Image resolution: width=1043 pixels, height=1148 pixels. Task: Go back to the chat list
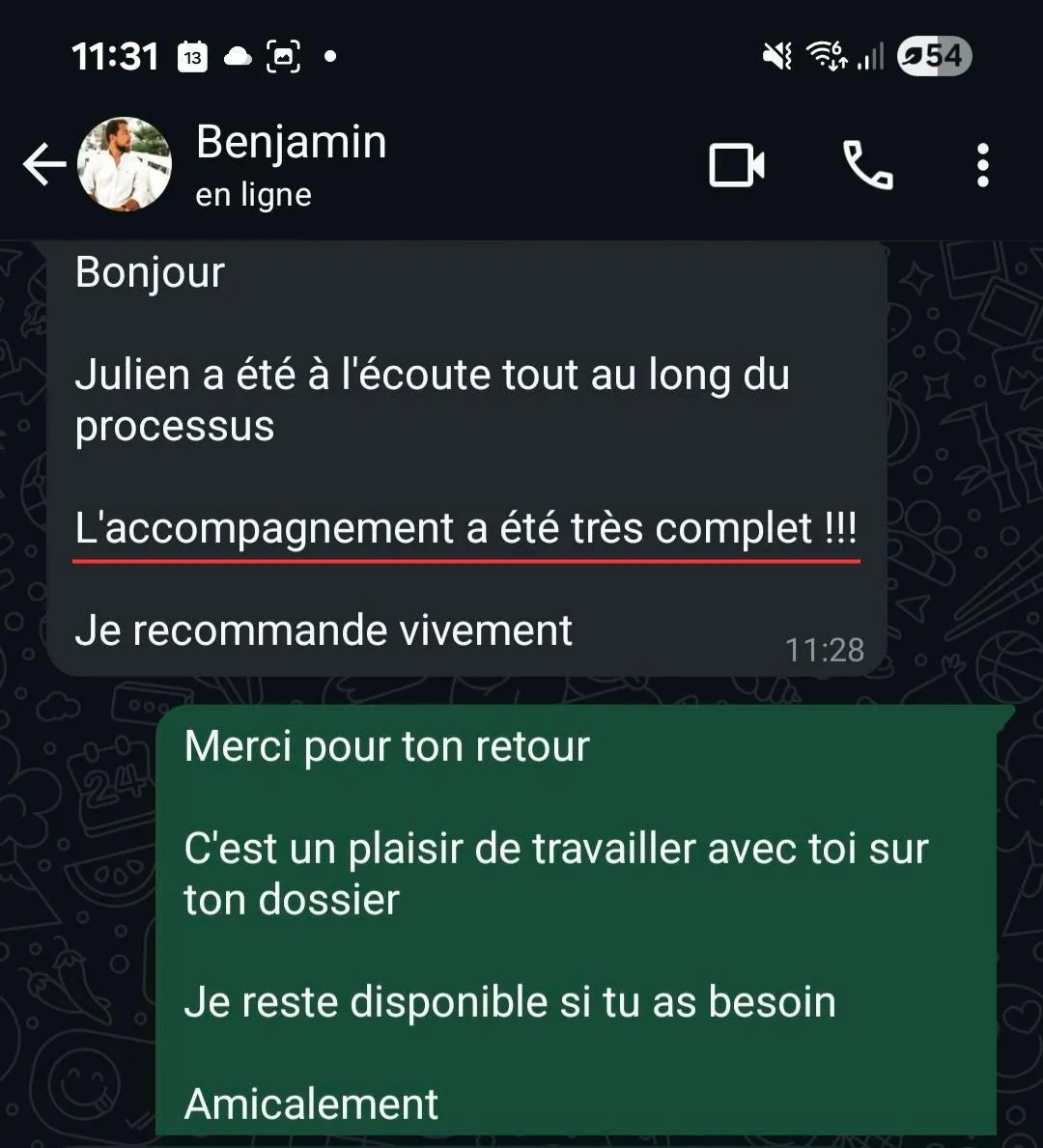pos(44,164)
